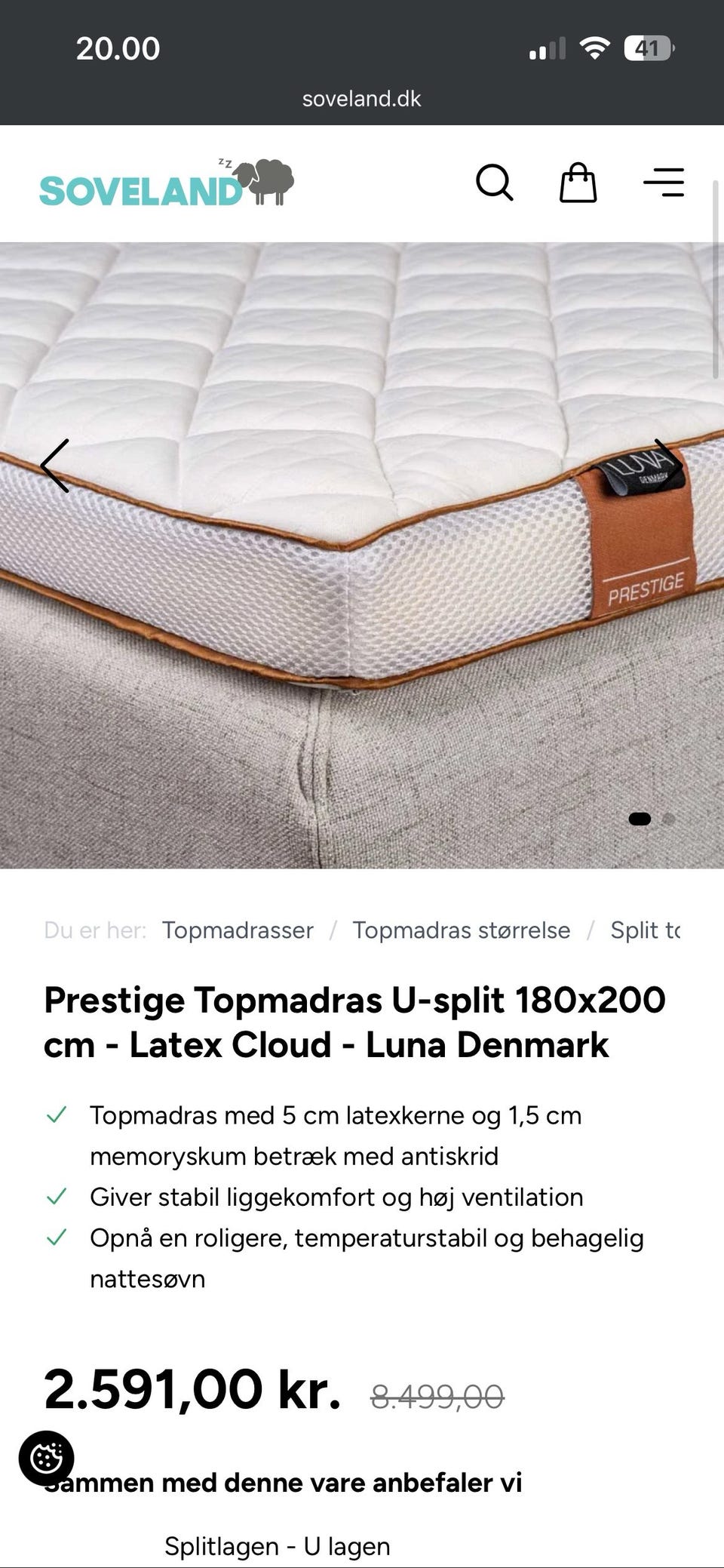Open the shopping bag cart

tap(578, 183)
